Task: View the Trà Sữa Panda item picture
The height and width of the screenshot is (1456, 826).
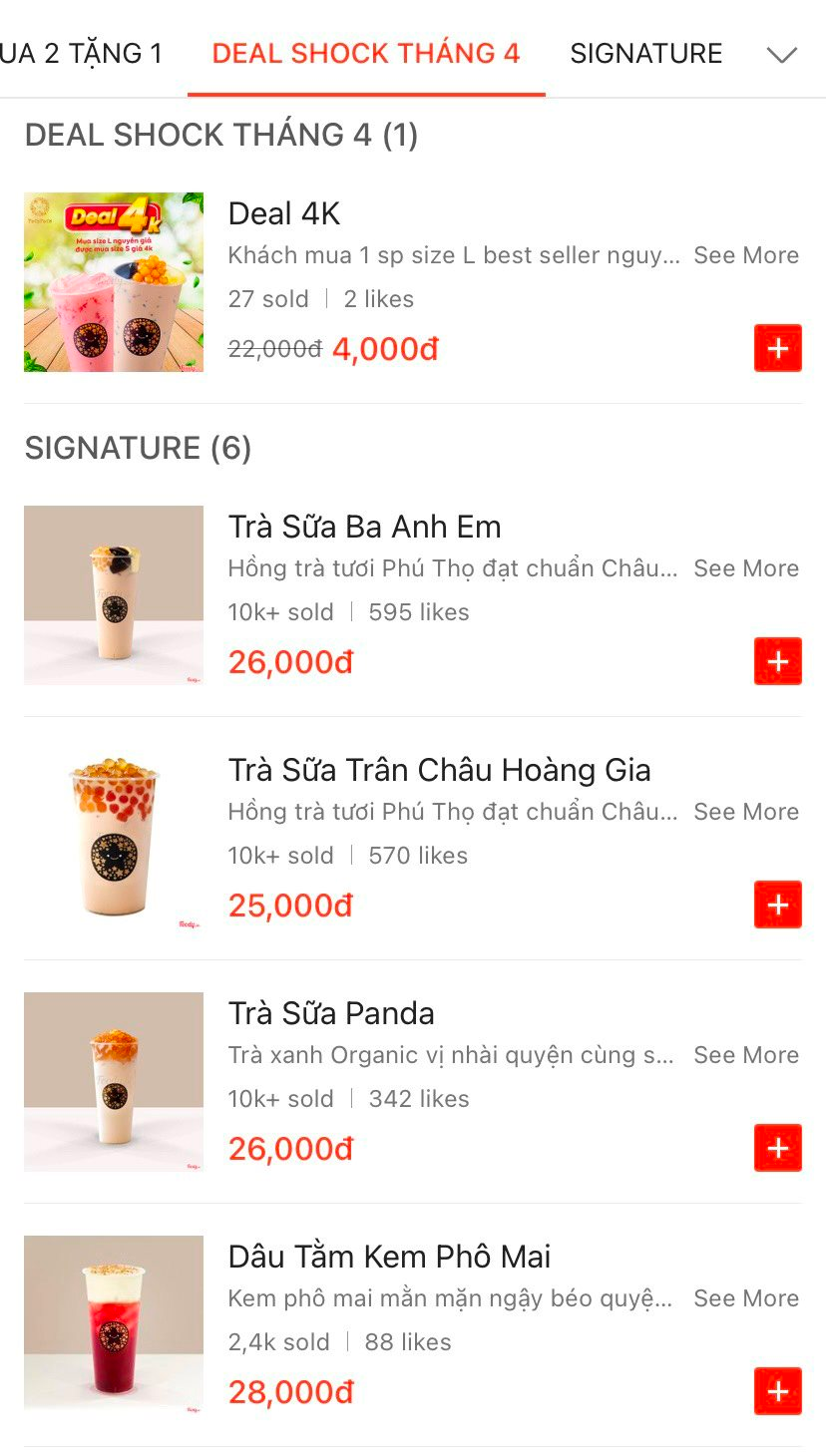Action: tap(114, 1082)
